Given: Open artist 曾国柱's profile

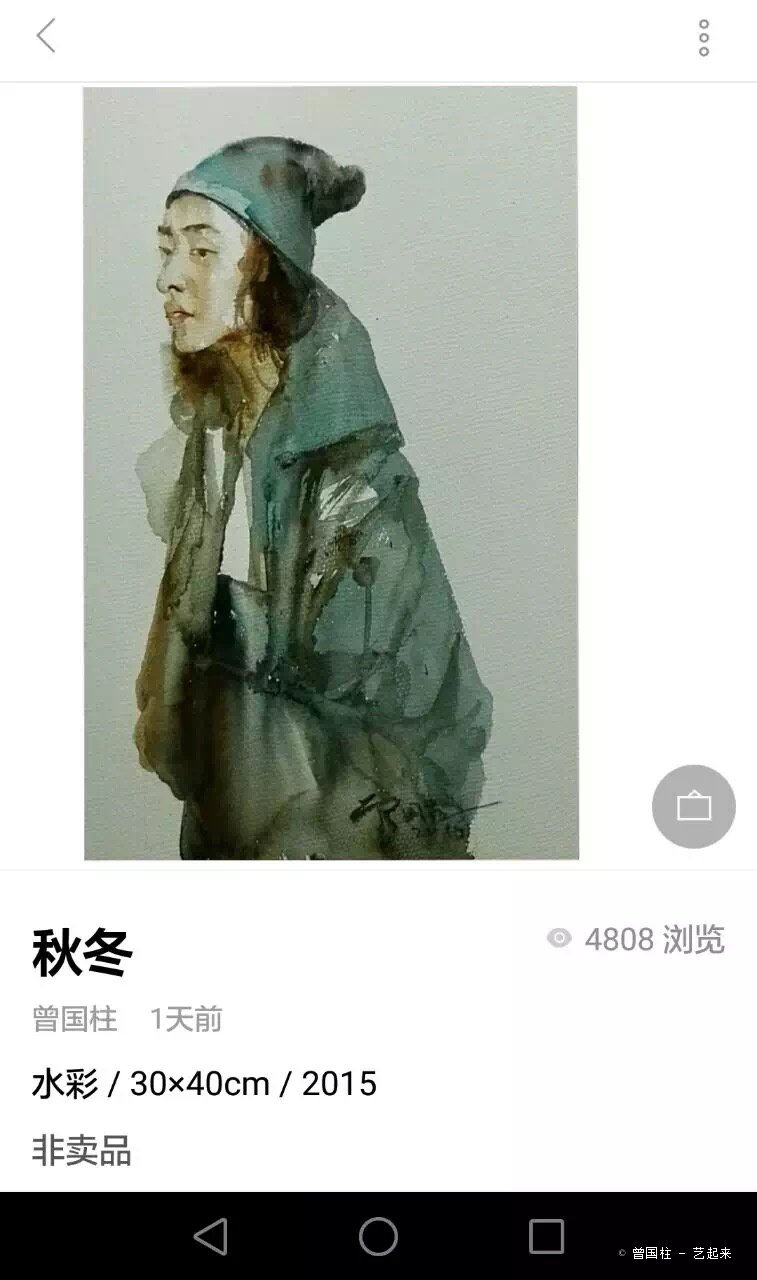Looking at the screenshot, I should pyautogui.click(x=75, y=1019).
